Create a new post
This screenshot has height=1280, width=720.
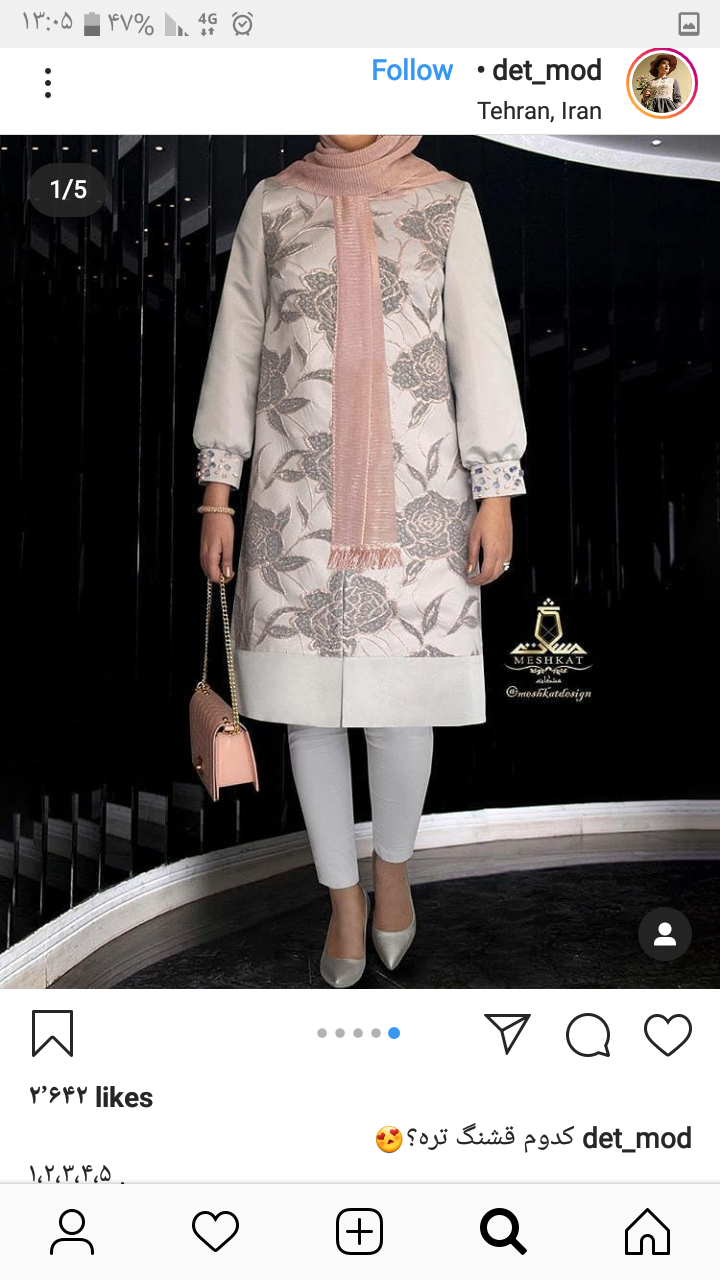click(359, 1231)
